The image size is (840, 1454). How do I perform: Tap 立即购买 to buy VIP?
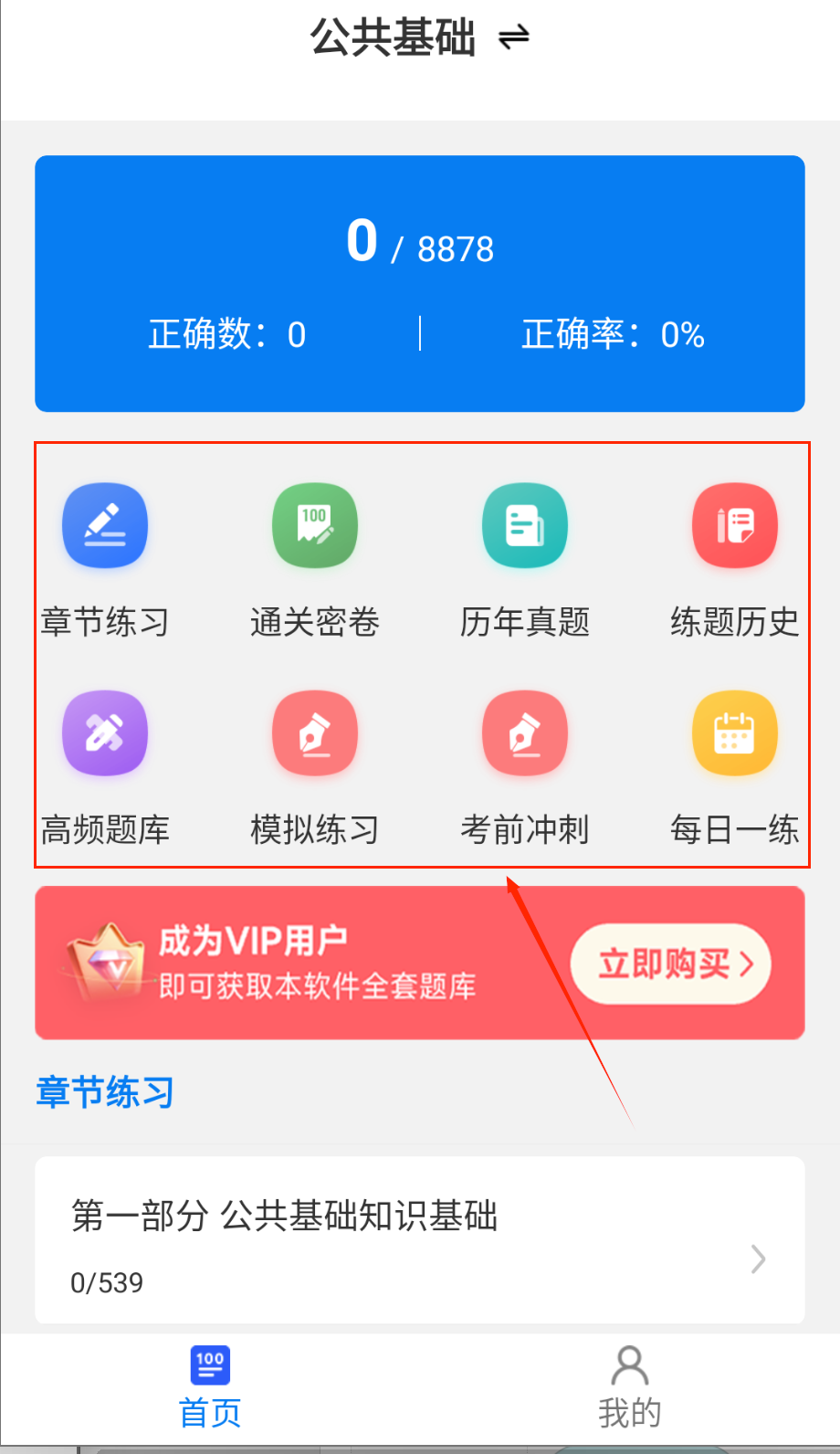[671, 964]
